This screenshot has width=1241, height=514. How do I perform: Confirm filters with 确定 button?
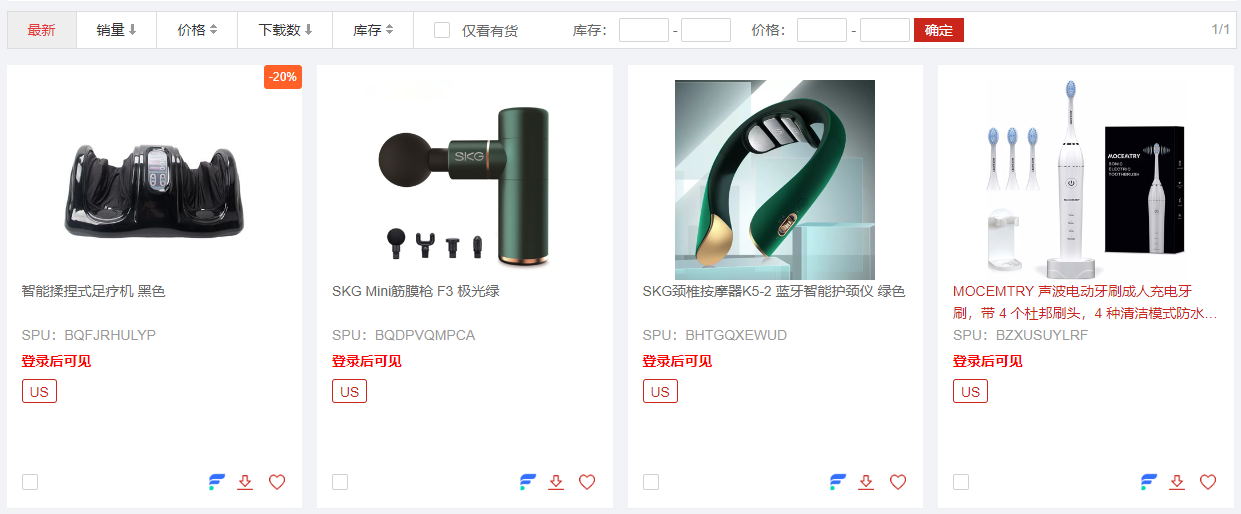(x=938, y=30)
